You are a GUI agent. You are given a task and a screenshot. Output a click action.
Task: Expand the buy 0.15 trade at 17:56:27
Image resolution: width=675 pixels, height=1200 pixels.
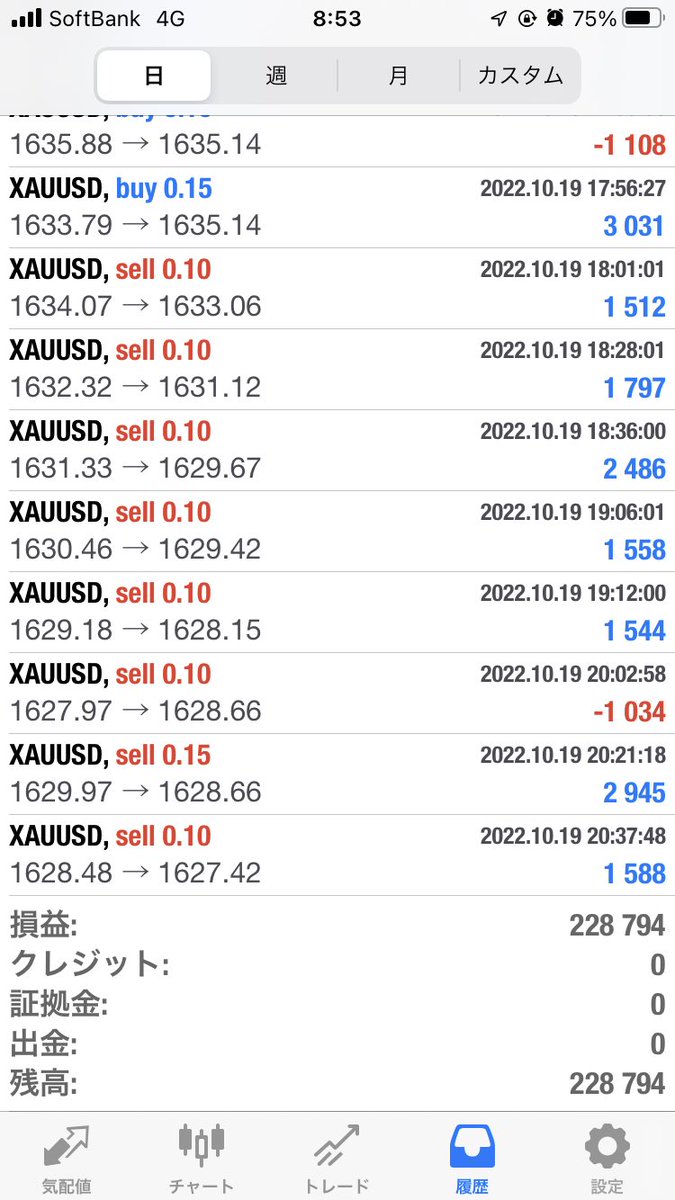coord(337,208)
